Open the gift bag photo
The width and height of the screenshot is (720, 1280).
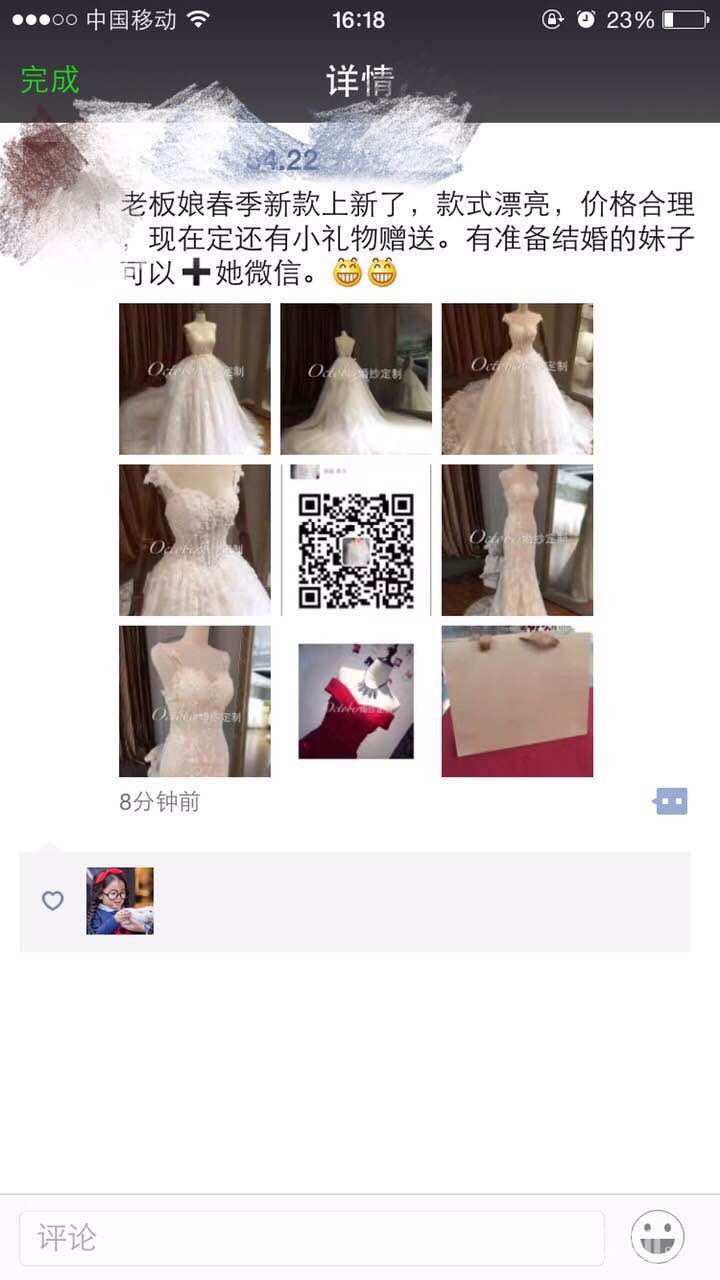517,702
